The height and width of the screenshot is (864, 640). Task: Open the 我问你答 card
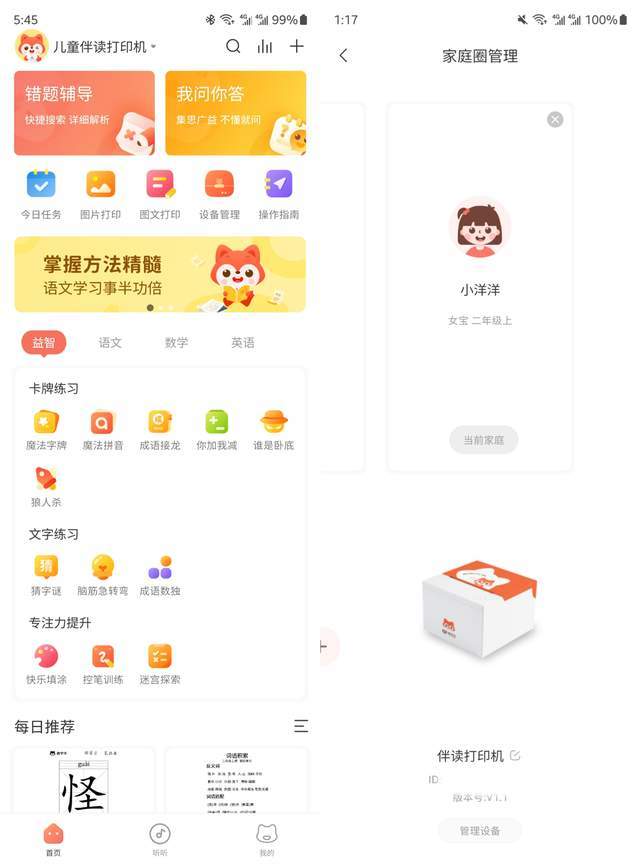tap(236, 113)
